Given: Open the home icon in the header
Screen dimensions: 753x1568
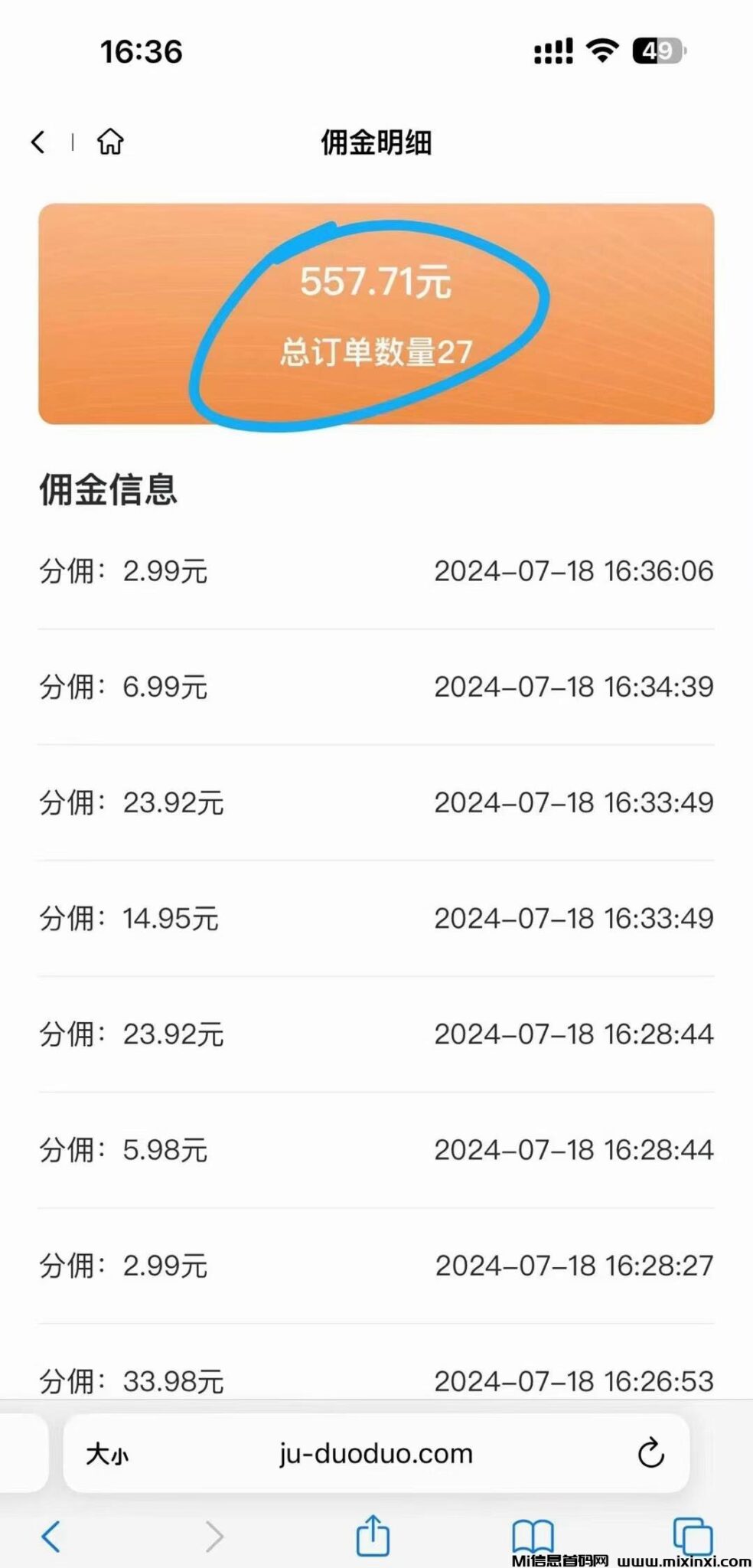Looking at the screenshot, I should tap(110, 142).
